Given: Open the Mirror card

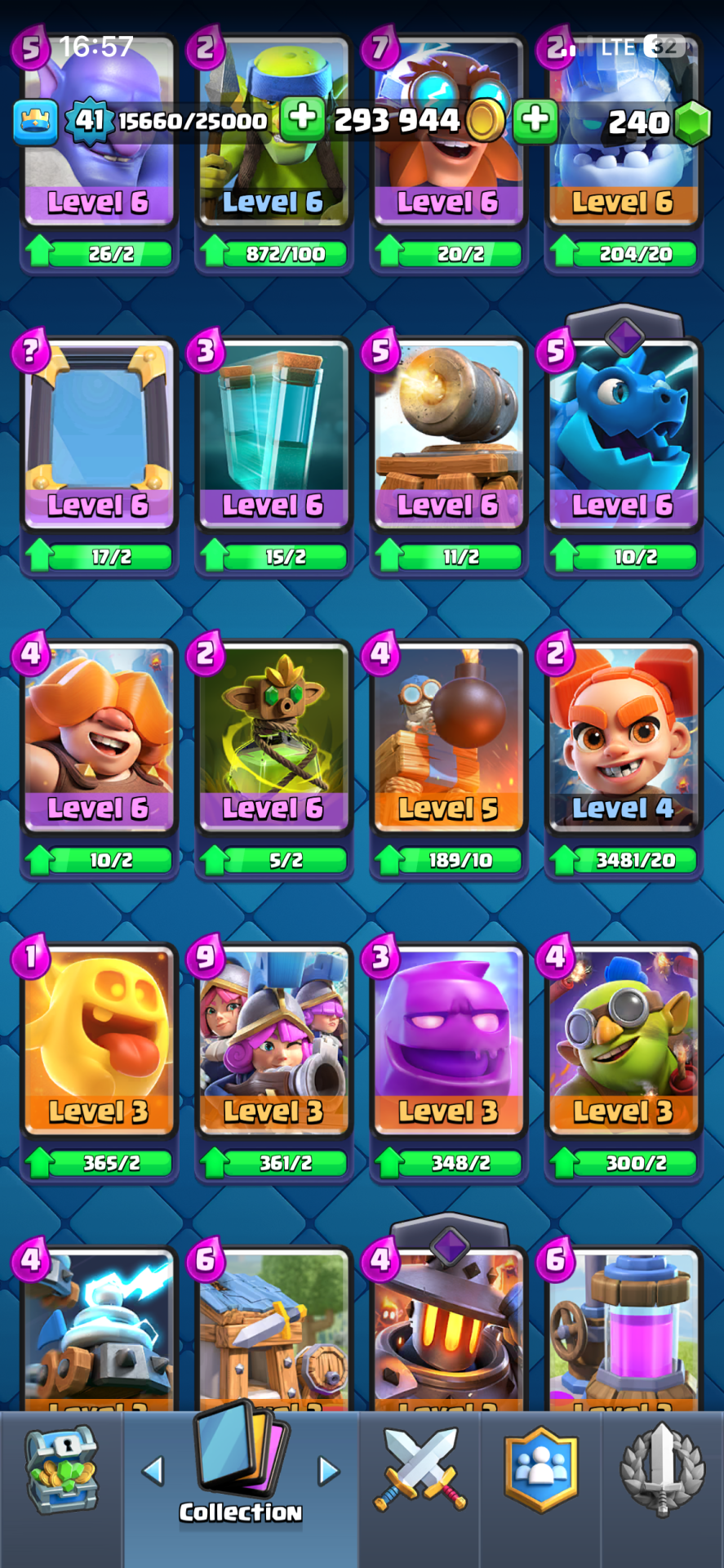Looking at the screenshot, I should 99,433.
